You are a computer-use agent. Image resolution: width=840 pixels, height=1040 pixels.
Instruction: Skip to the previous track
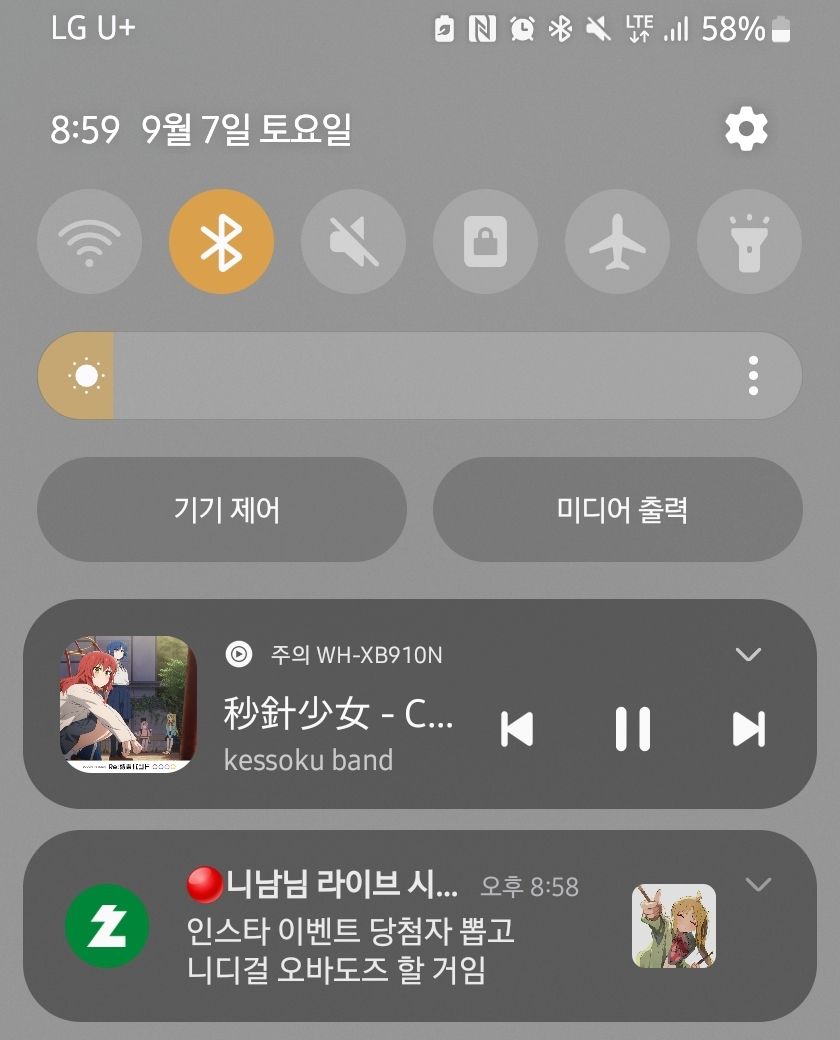click(517, 728)
